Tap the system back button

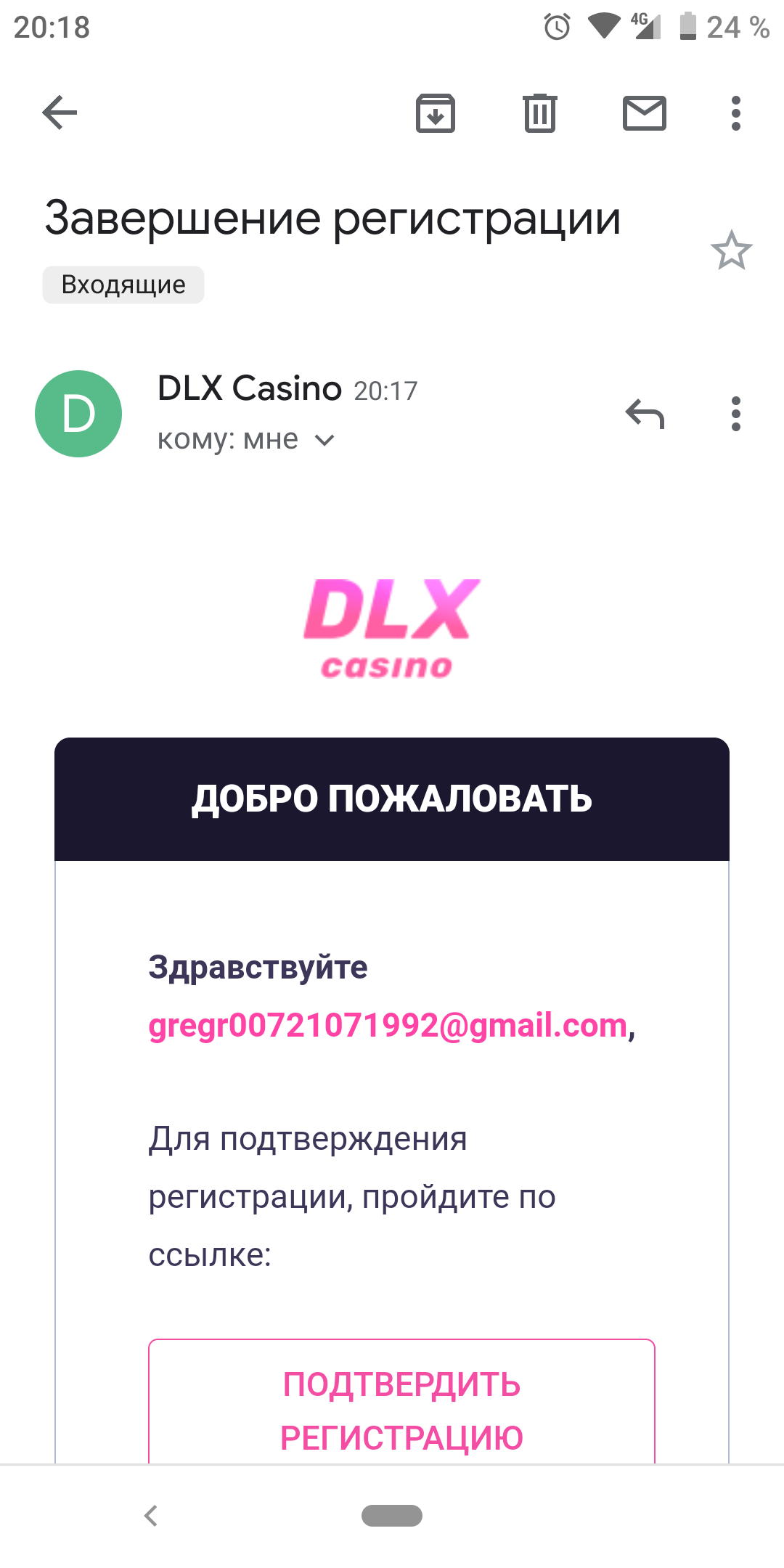tap(151, 1516)
